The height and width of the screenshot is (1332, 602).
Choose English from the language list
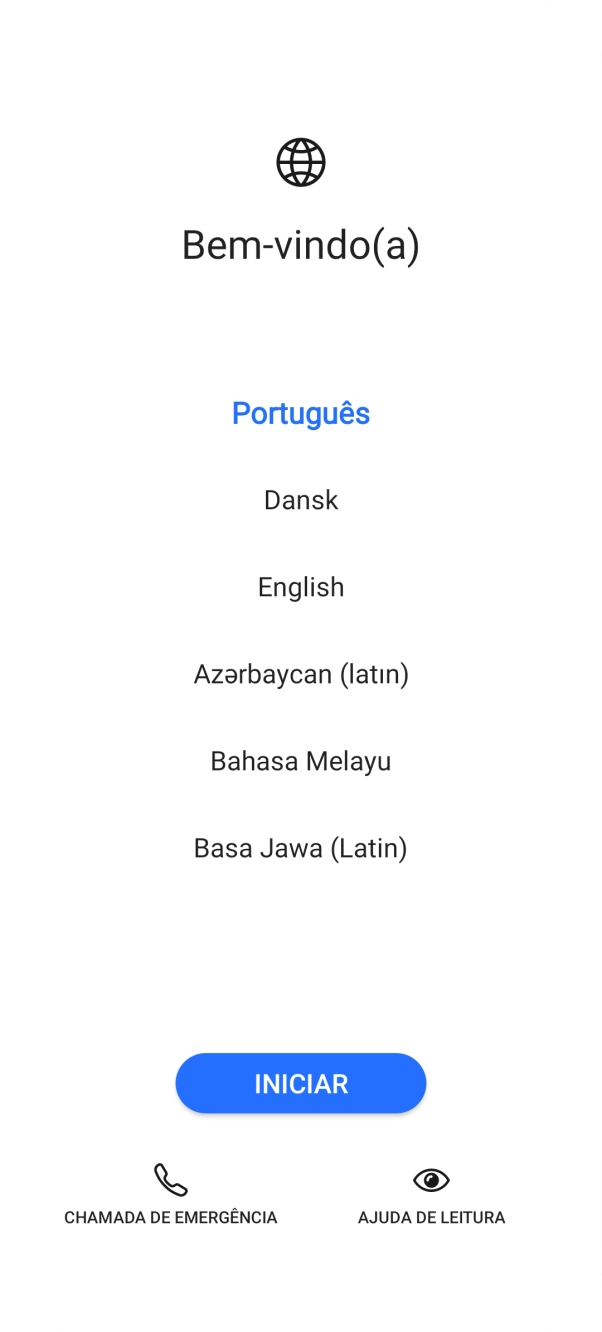click(301, 587)
